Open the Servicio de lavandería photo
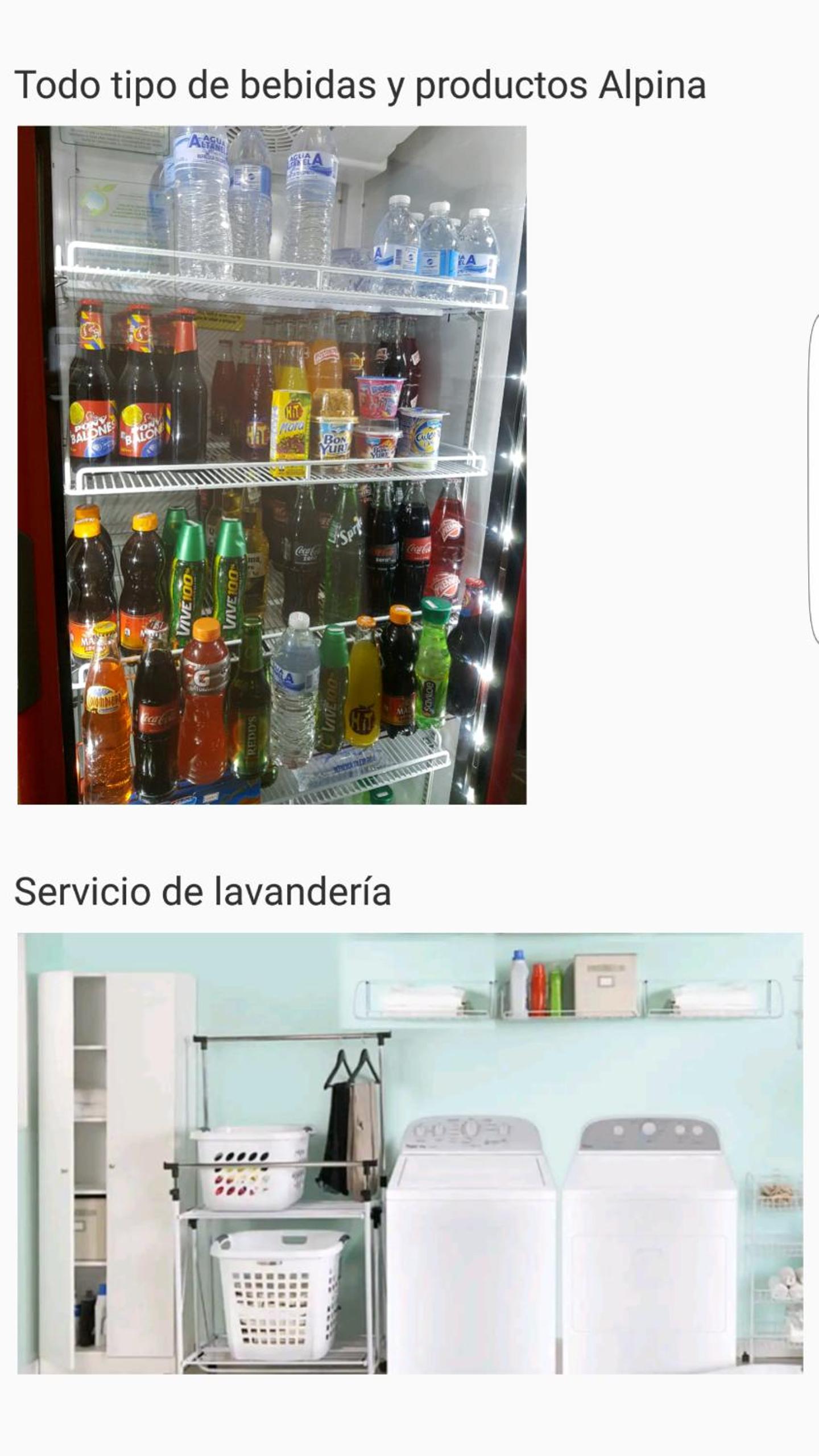Viewport: 819px width, 1456px height. pyautogui.click(x=409, y=1153)
